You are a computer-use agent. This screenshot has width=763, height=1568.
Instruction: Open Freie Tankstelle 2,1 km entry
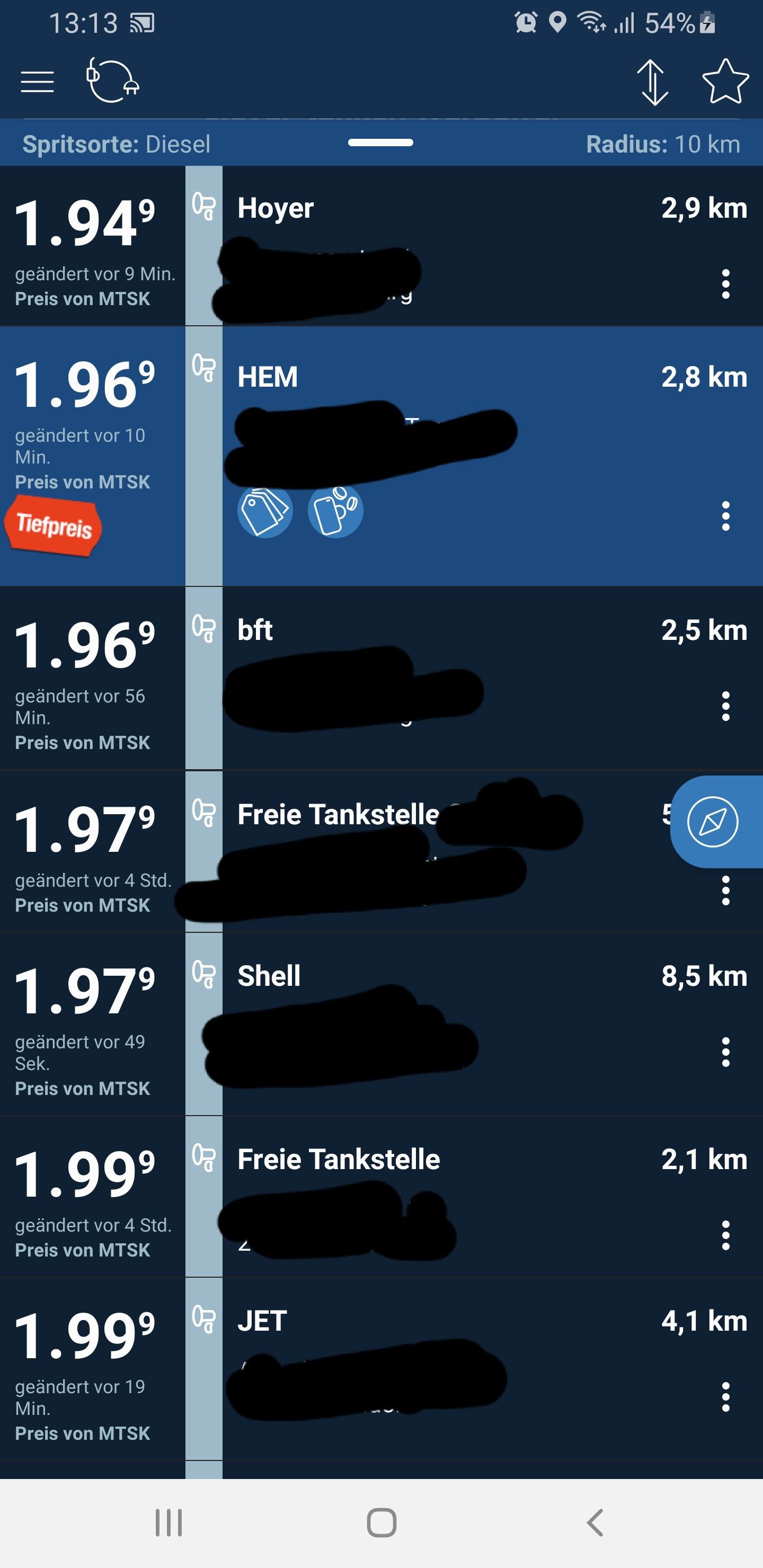[x=381, y=1197]
